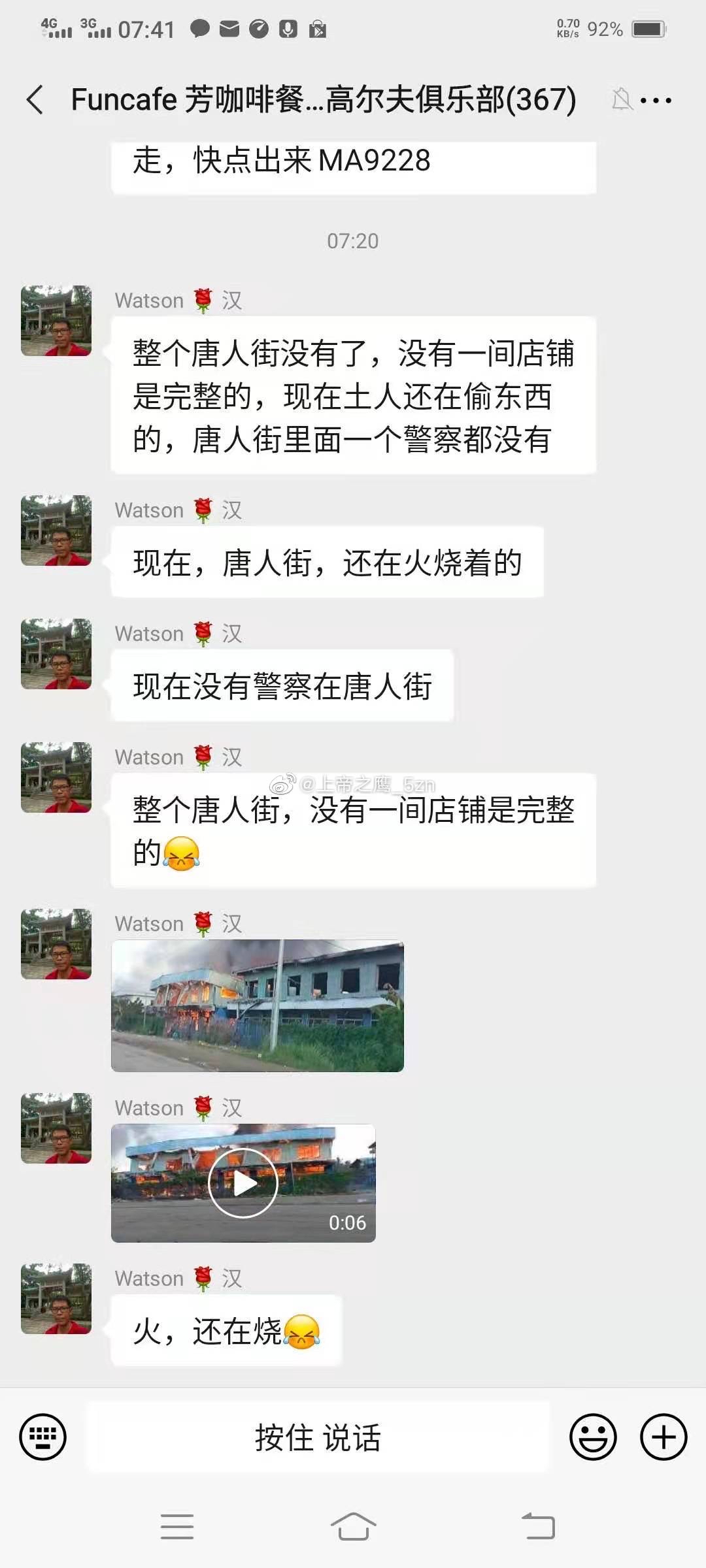
Task: Go to the system home screen
Action: (x=353, y=1527)
